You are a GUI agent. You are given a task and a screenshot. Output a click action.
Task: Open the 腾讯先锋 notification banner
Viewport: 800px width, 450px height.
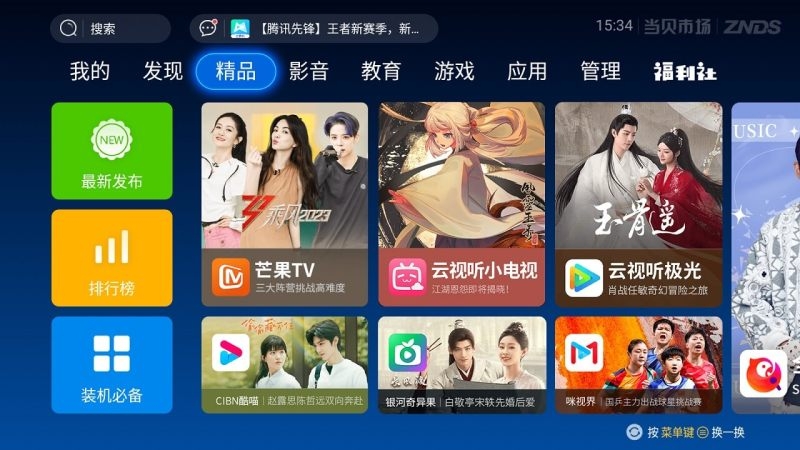314,28
